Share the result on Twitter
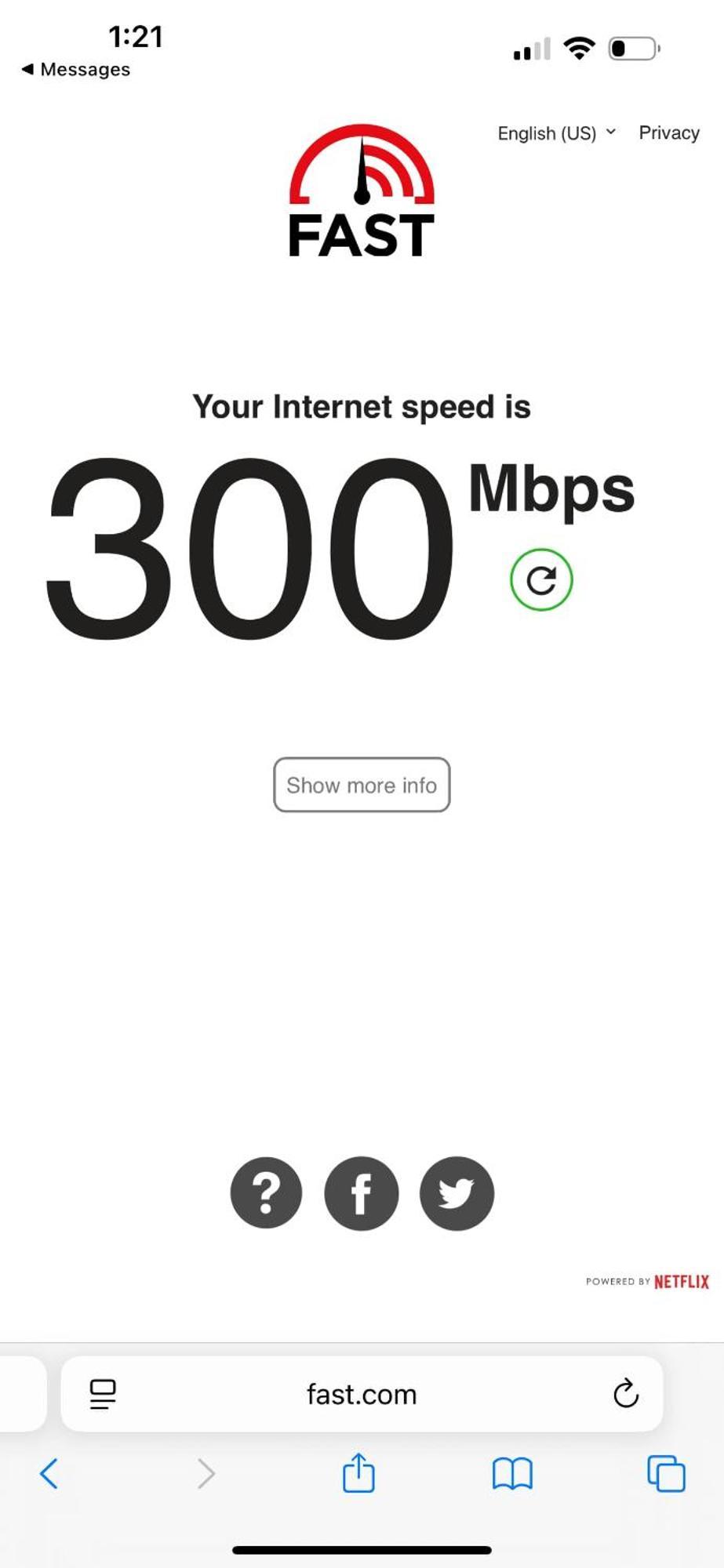The width and height of the screenshot is (724, 1568). click(457, 1193)
